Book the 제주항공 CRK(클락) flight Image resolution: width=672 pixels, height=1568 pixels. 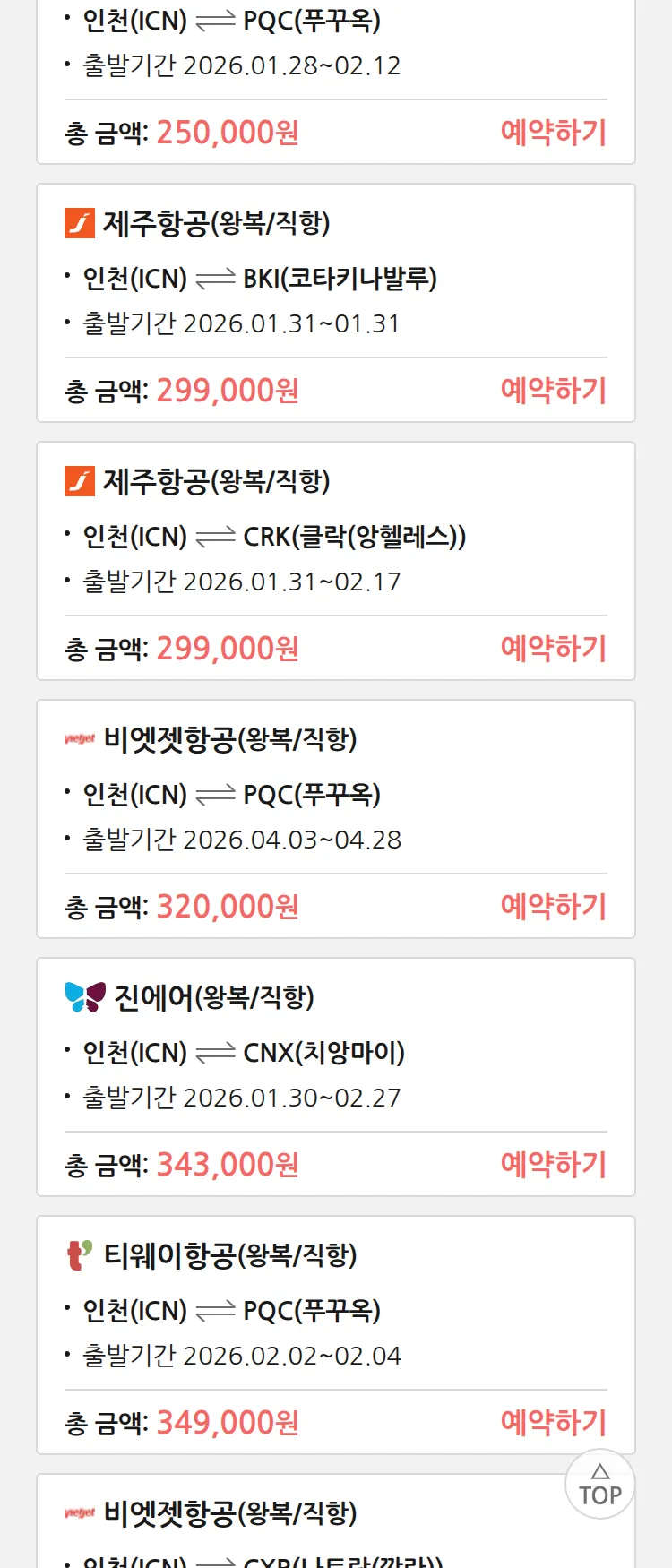pyautogui.click(x=553, y=649)
